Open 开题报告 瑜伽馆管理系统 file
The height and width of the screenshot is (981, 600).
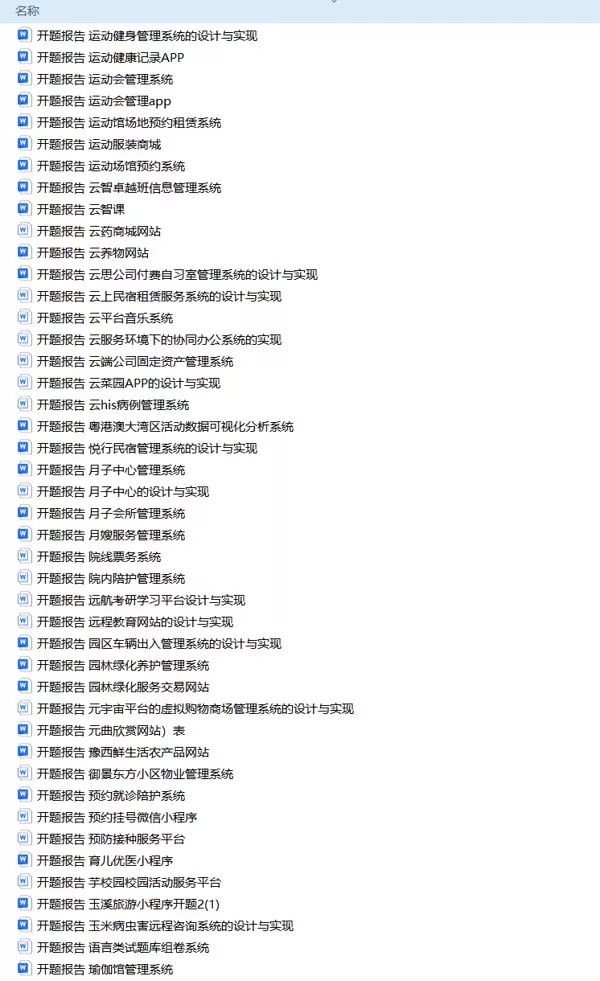tap(104, 969)
